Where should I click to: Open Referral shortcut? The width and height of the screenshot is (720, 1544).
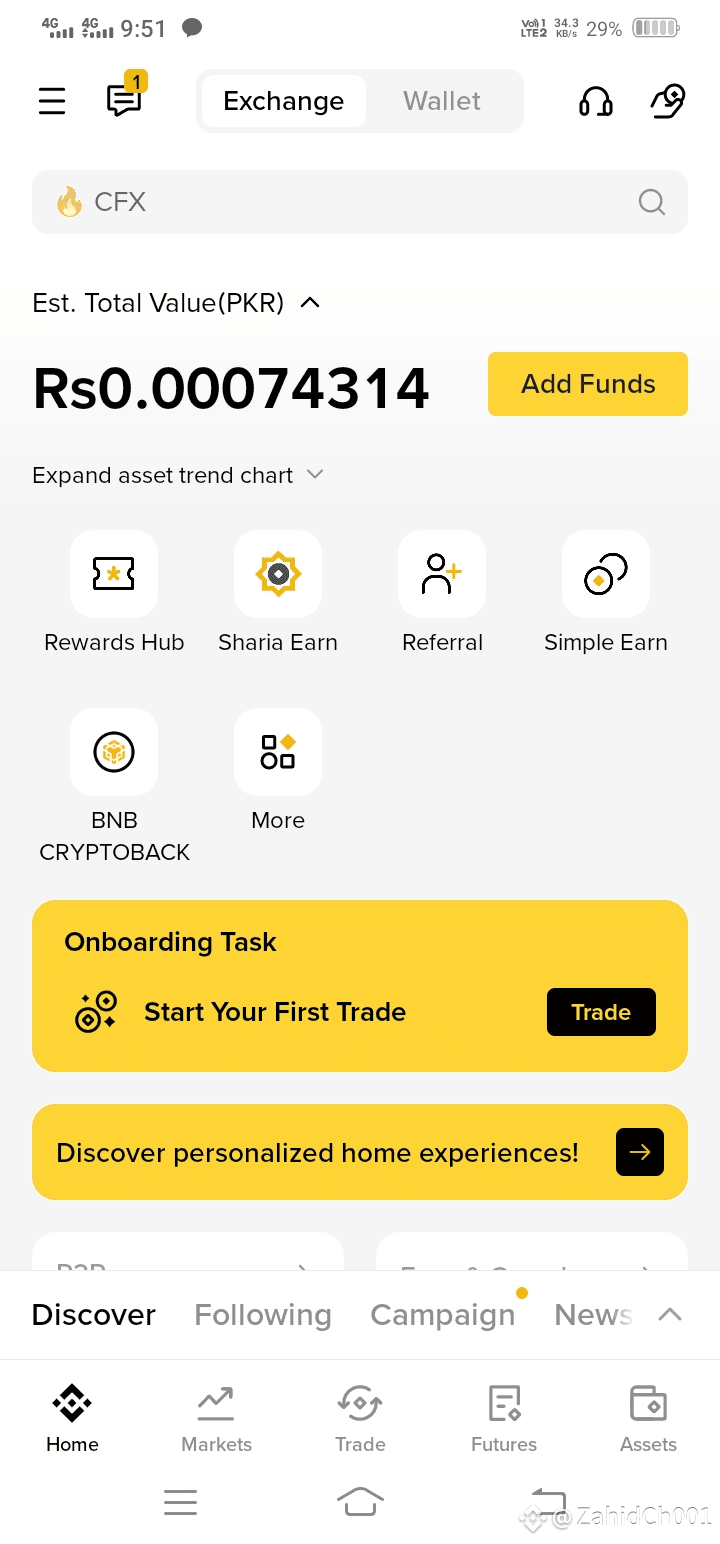tap(442, 593)
